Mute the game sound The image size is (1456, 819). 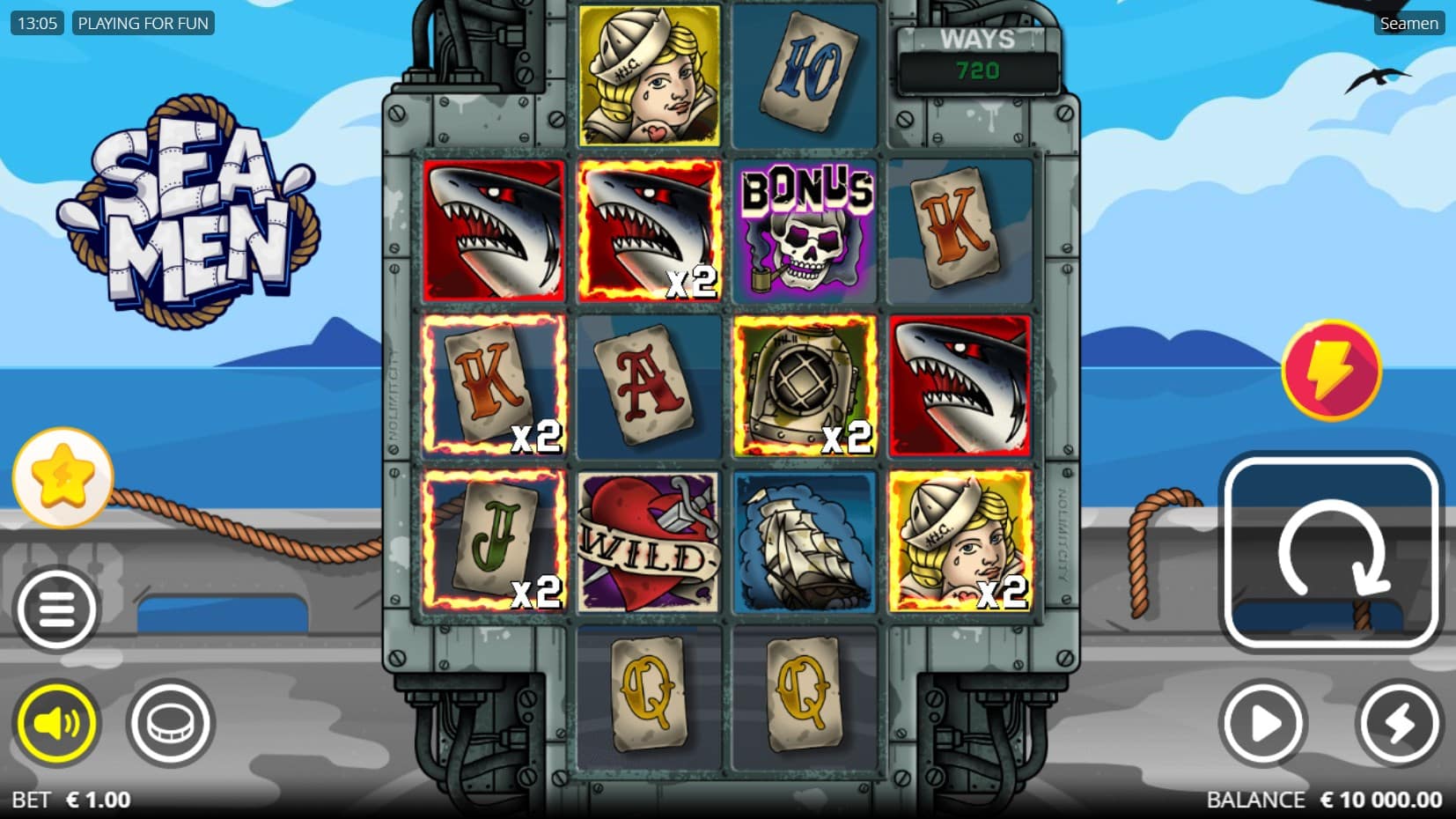57,724
